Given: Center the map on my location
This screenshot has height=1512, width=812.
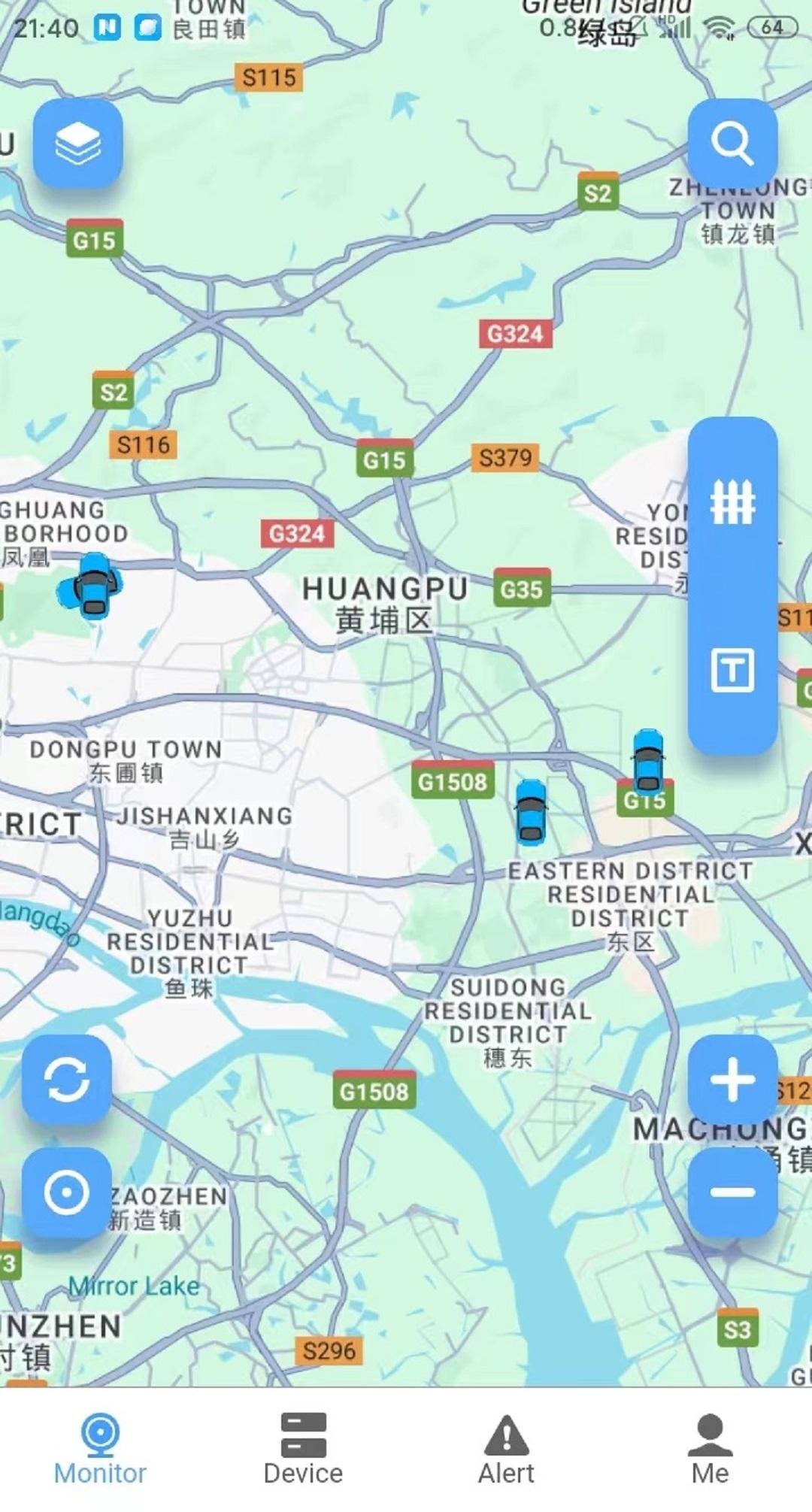Looking at the screenshot, I should [67, 1192].
